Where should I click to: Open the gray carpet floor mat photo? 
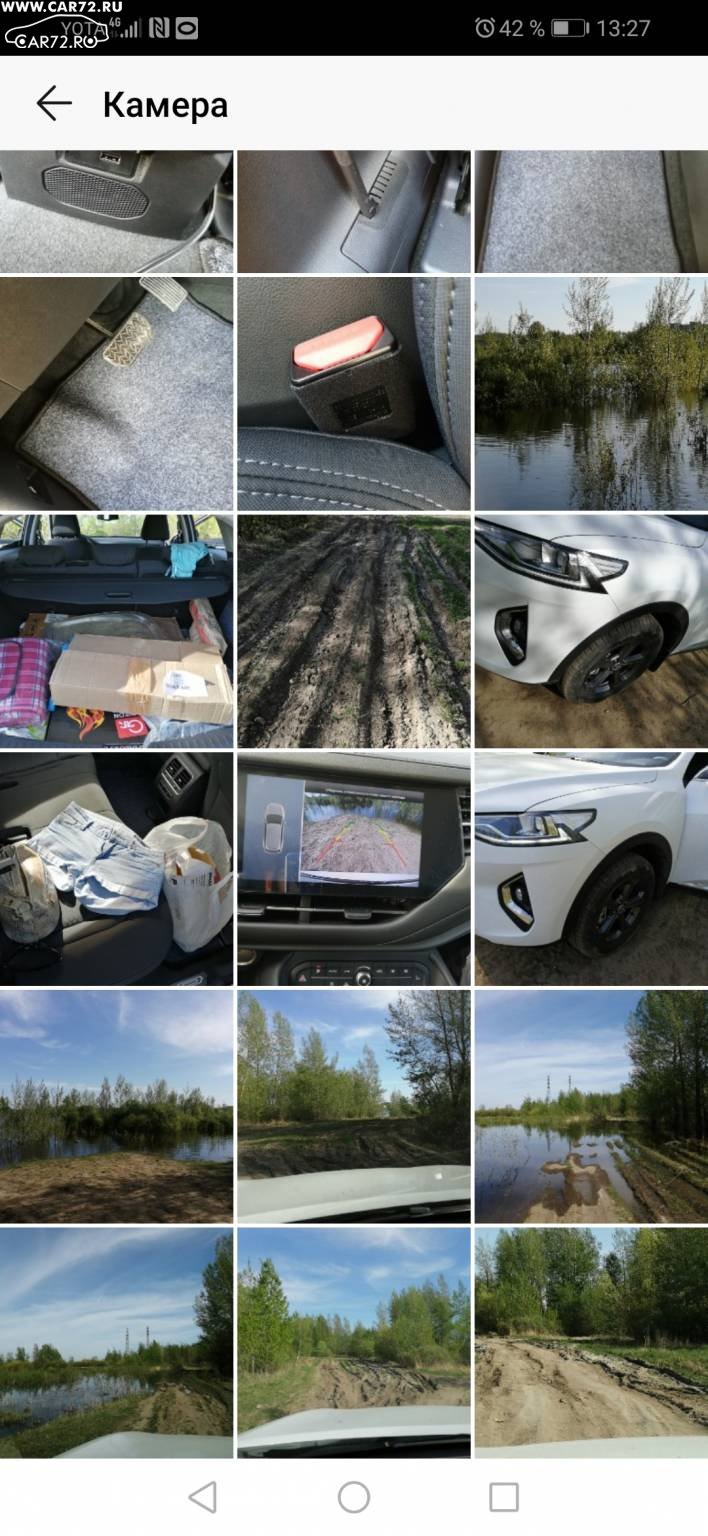[591, 211]
